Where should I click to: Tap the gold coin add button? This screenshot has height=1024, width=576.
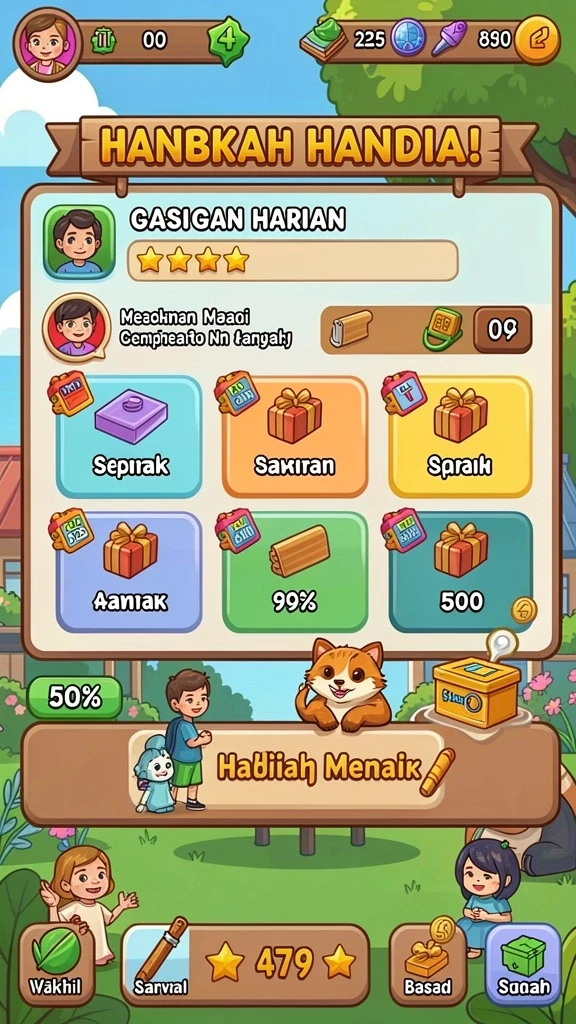[536, 40]
